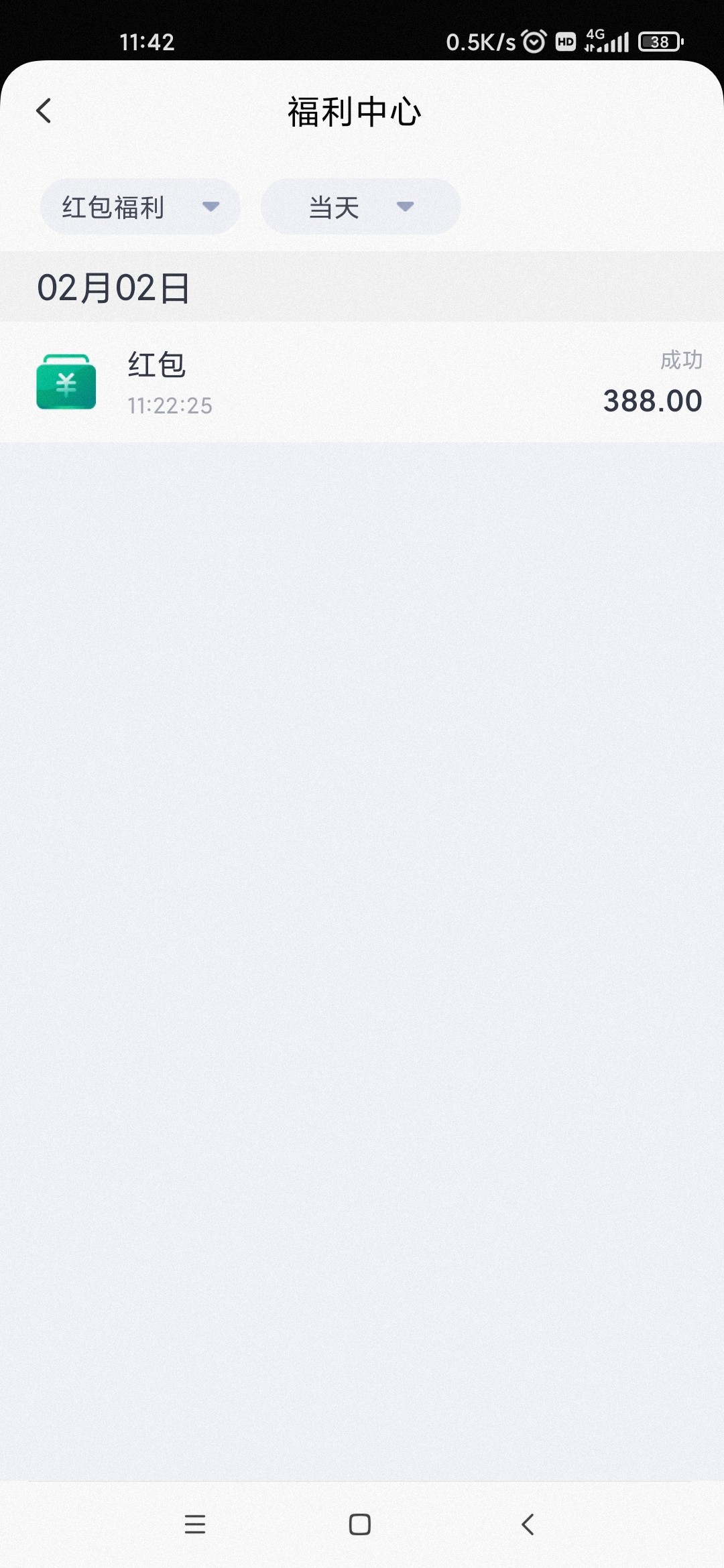Image resolution: width=724 pixels, height=1568 pixels.
Task: Open recent apps from navigation bar
Action: pos(195,1524)
